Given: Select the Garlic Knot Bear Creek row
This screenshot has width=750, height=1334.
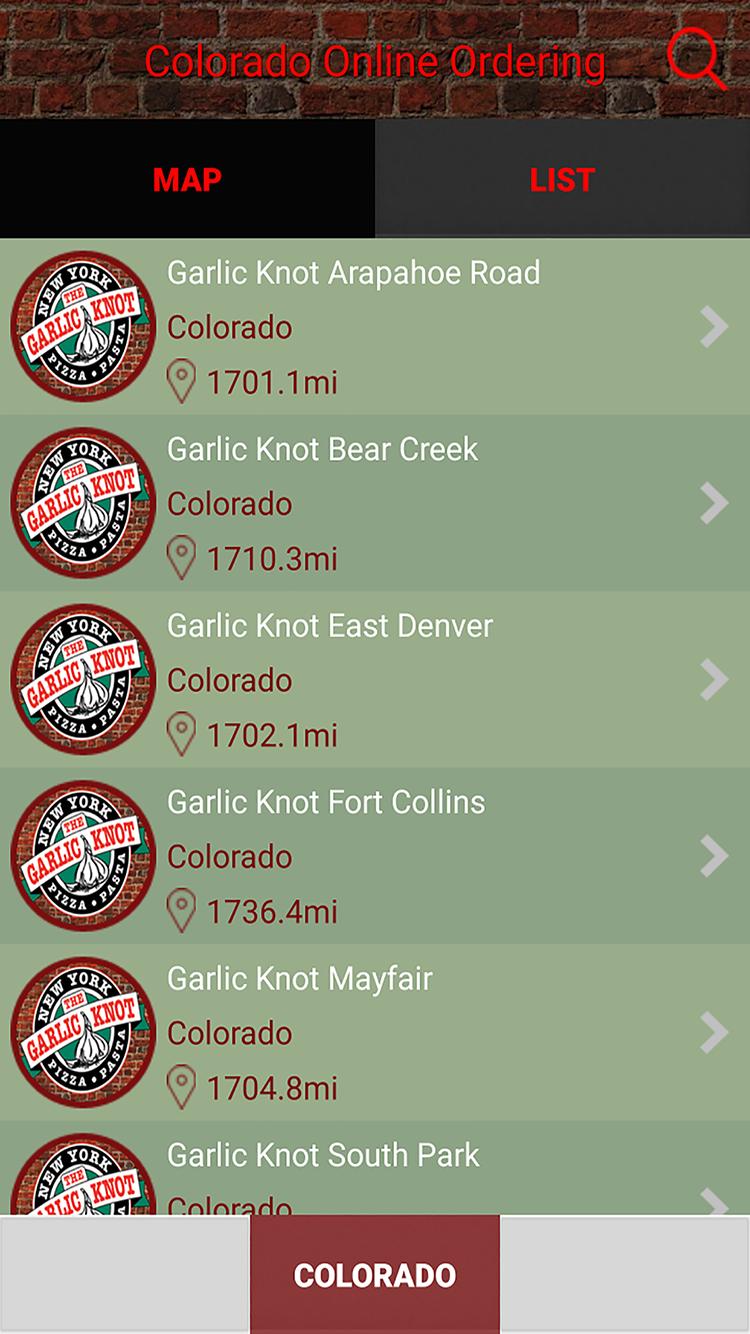Looking at the screenshot, I should [375, 503].
